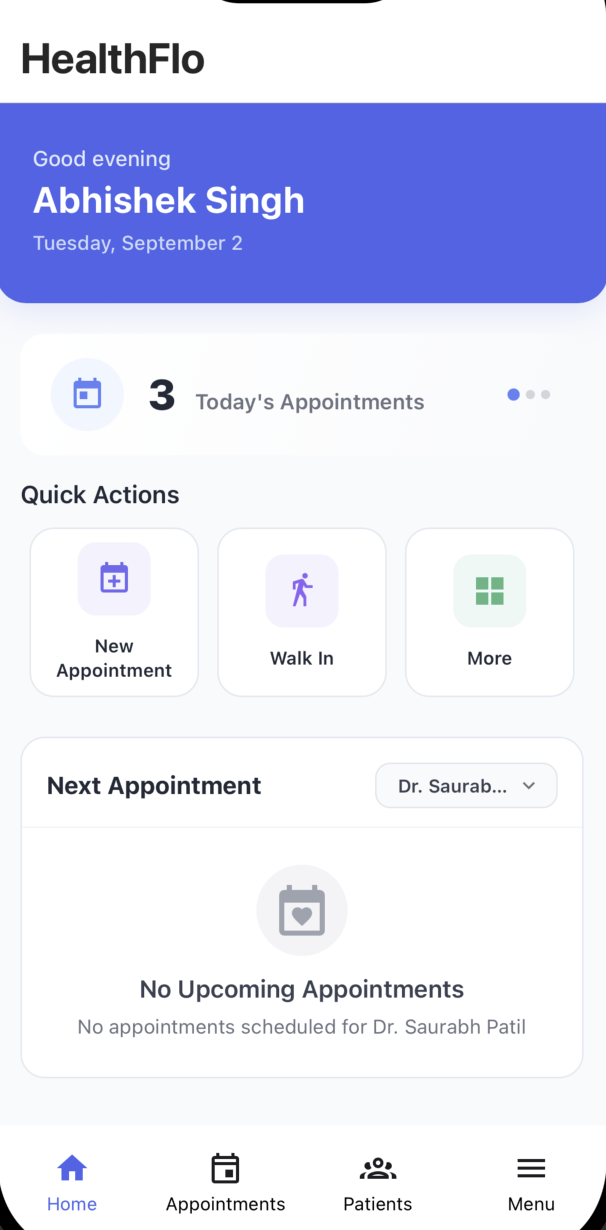Open the Menu tab

[531, 1182]
